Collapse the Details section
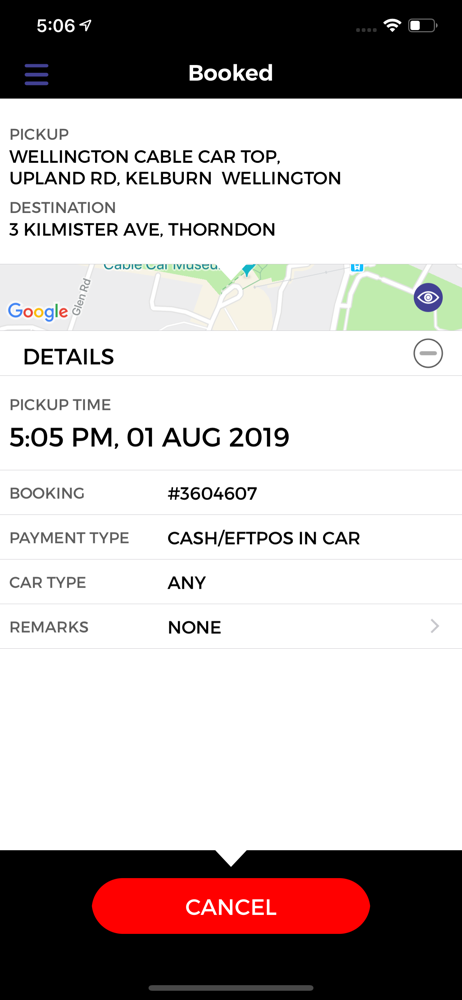The height and width of the screenshot is (1000, 462). 428,353
